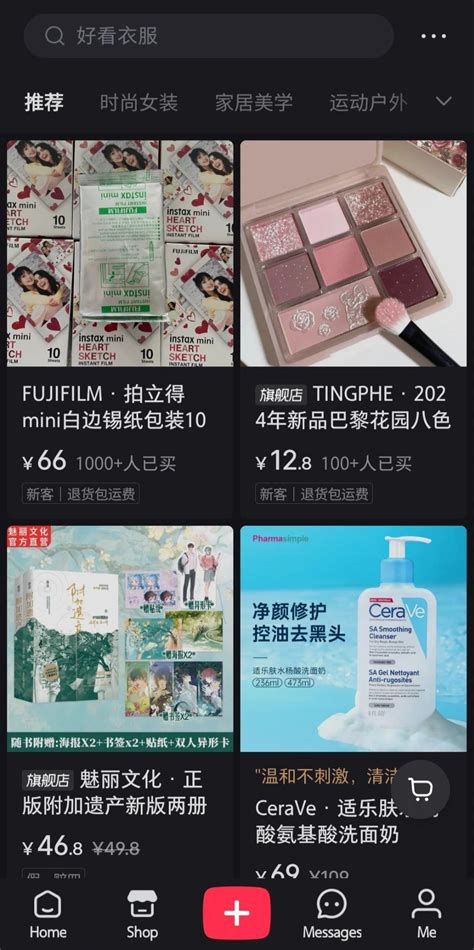This screenshot has height=950, width=474.
Task: Open the search box with 好看衣服
Action: click(209, 36)
